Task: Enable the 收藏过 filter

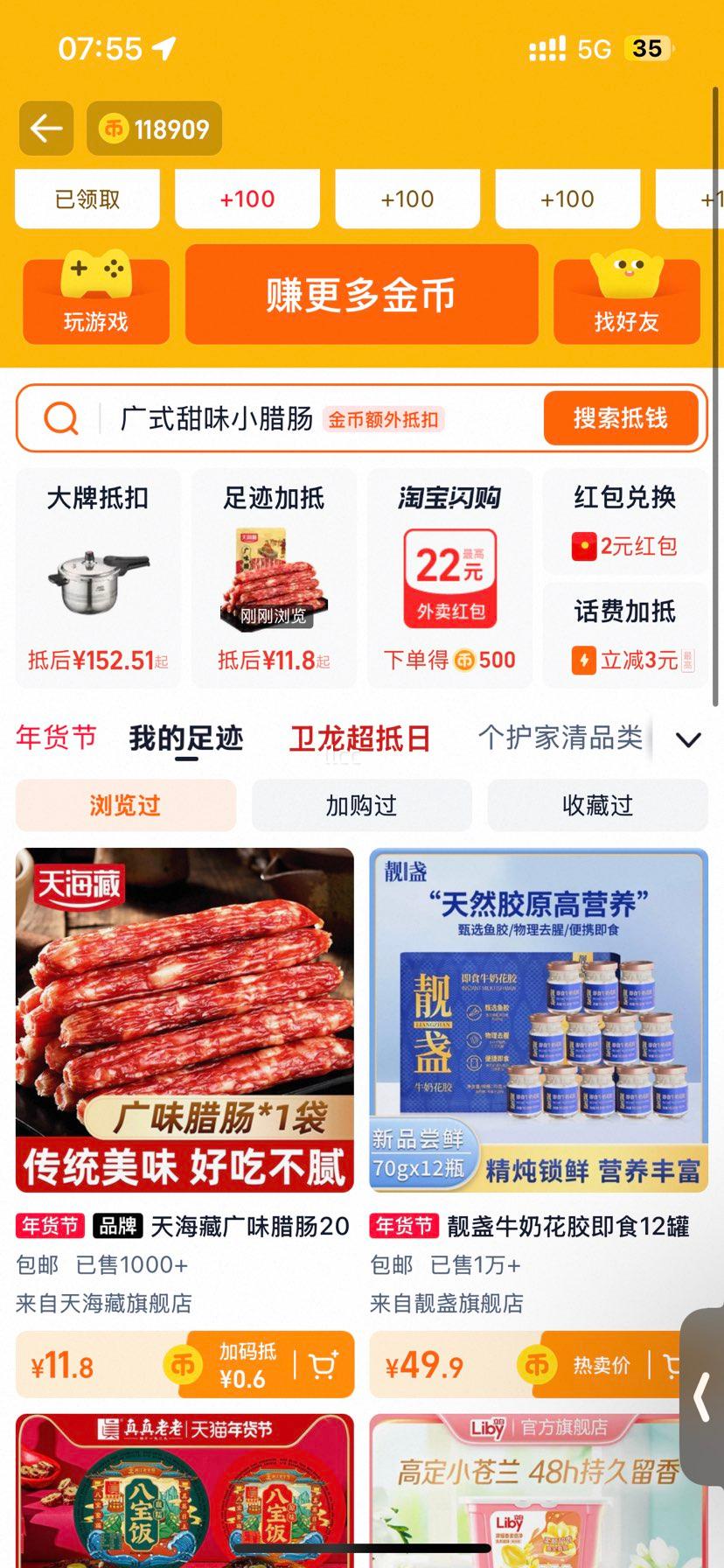Action: coord(597,804)
